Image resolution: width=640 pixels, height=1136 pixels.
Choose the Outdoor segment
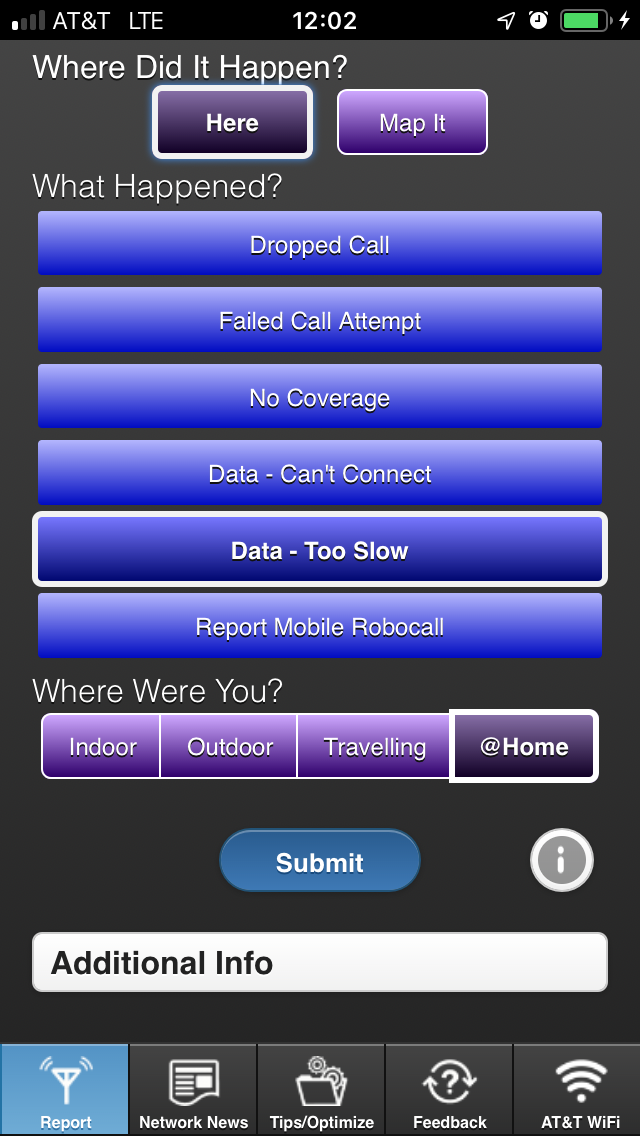tap(229, 746)
